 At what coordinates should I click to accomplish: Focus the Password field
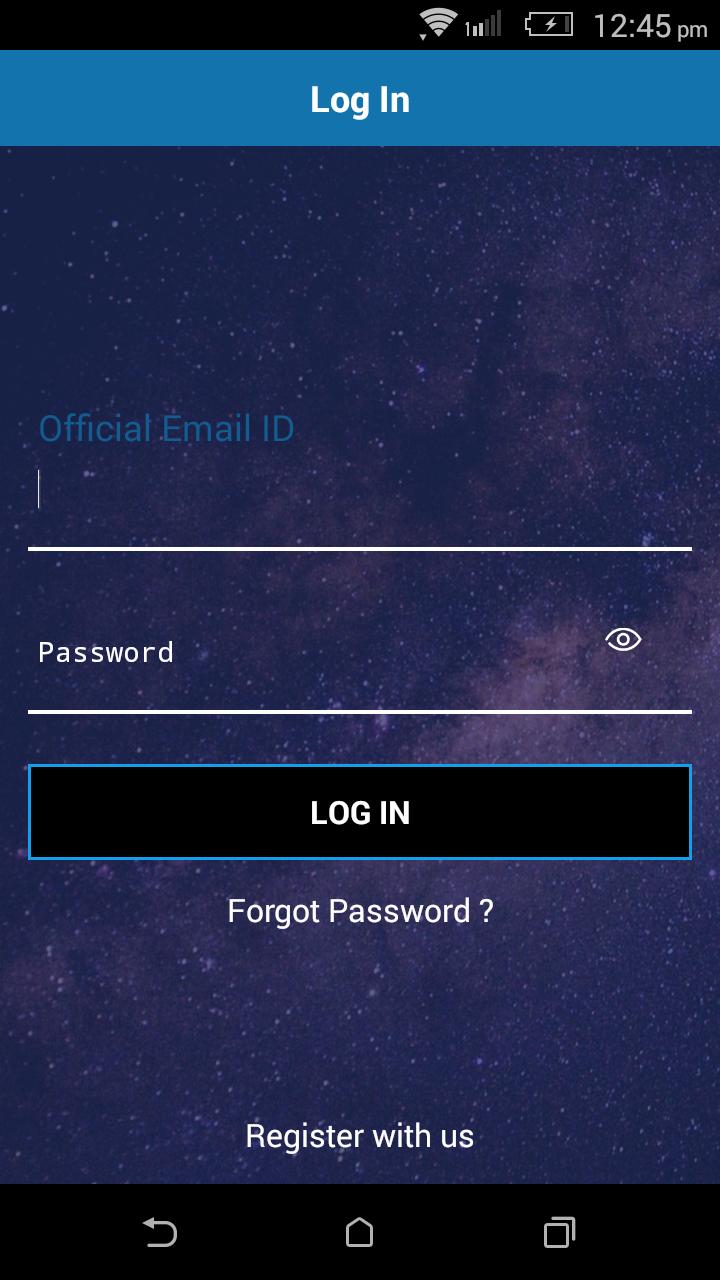pyautogui.click(x=315, y=652)
